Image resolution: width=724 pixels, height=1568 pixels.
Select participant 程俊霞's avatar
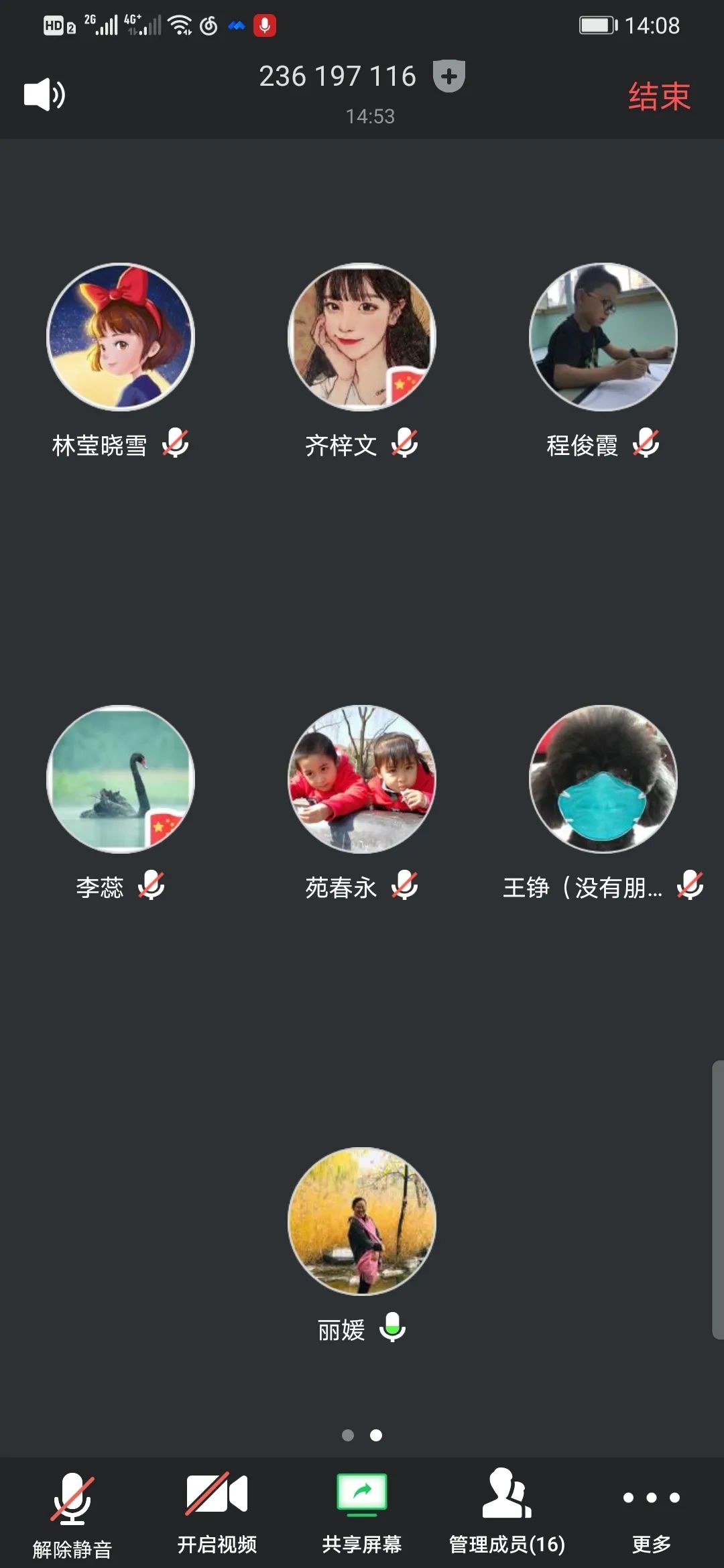point(603,337)
